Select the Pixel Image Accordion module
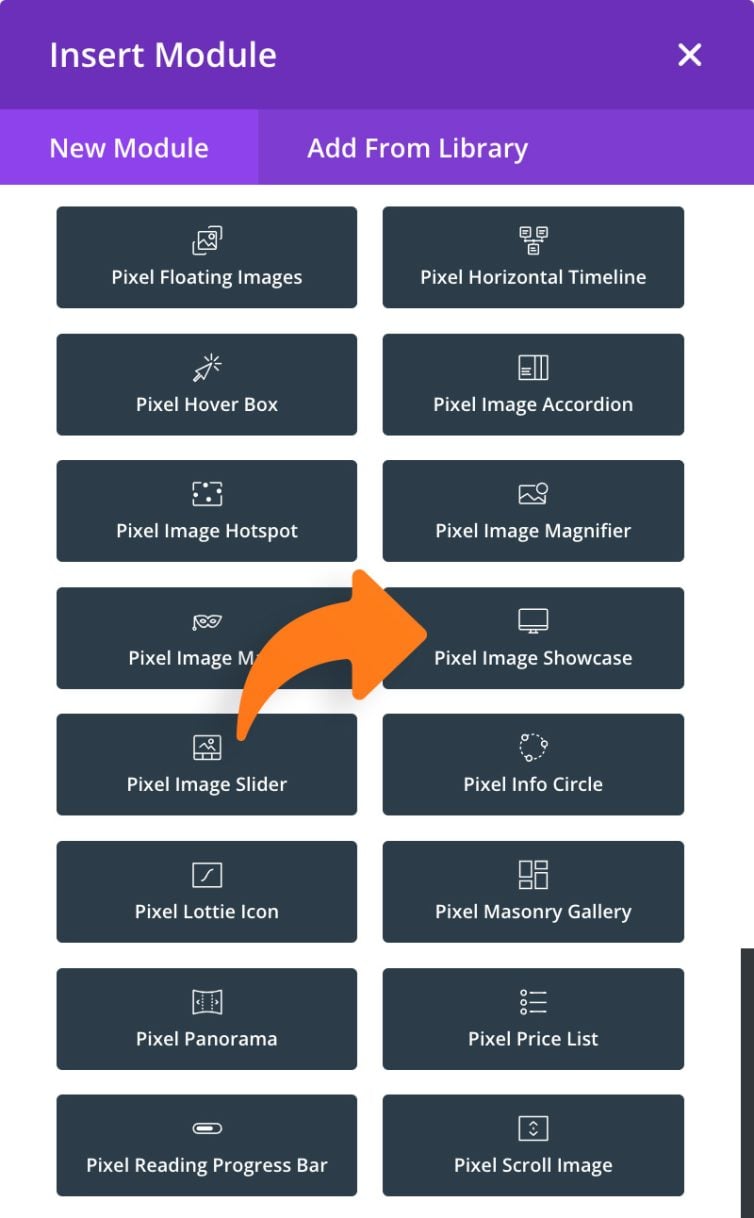754x1218 pixels. [533, 384]
